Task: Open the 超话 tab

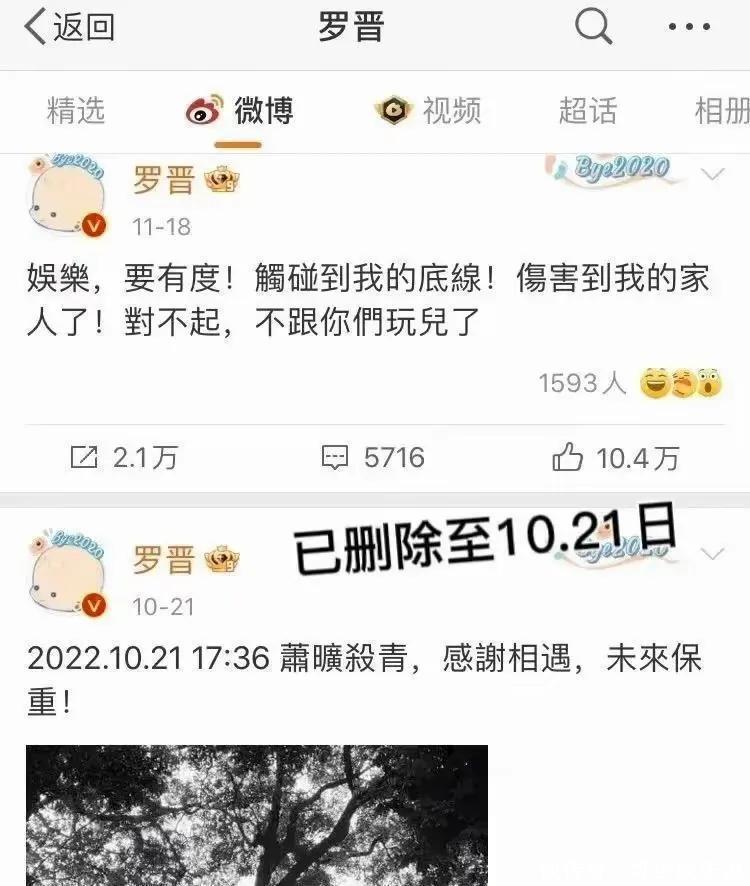Action: click(x=587, y=110)
